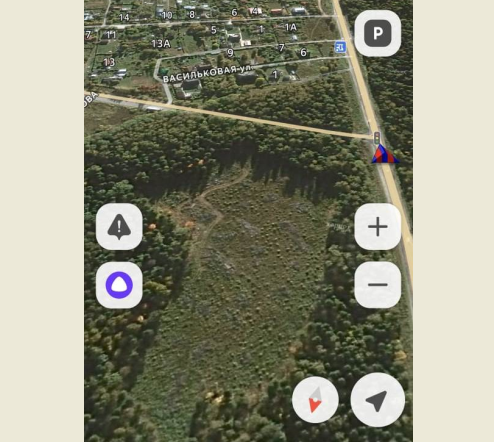Report a road event with warning icon
The height and width of the screenshot is (442, 494).
click(119, 227)
